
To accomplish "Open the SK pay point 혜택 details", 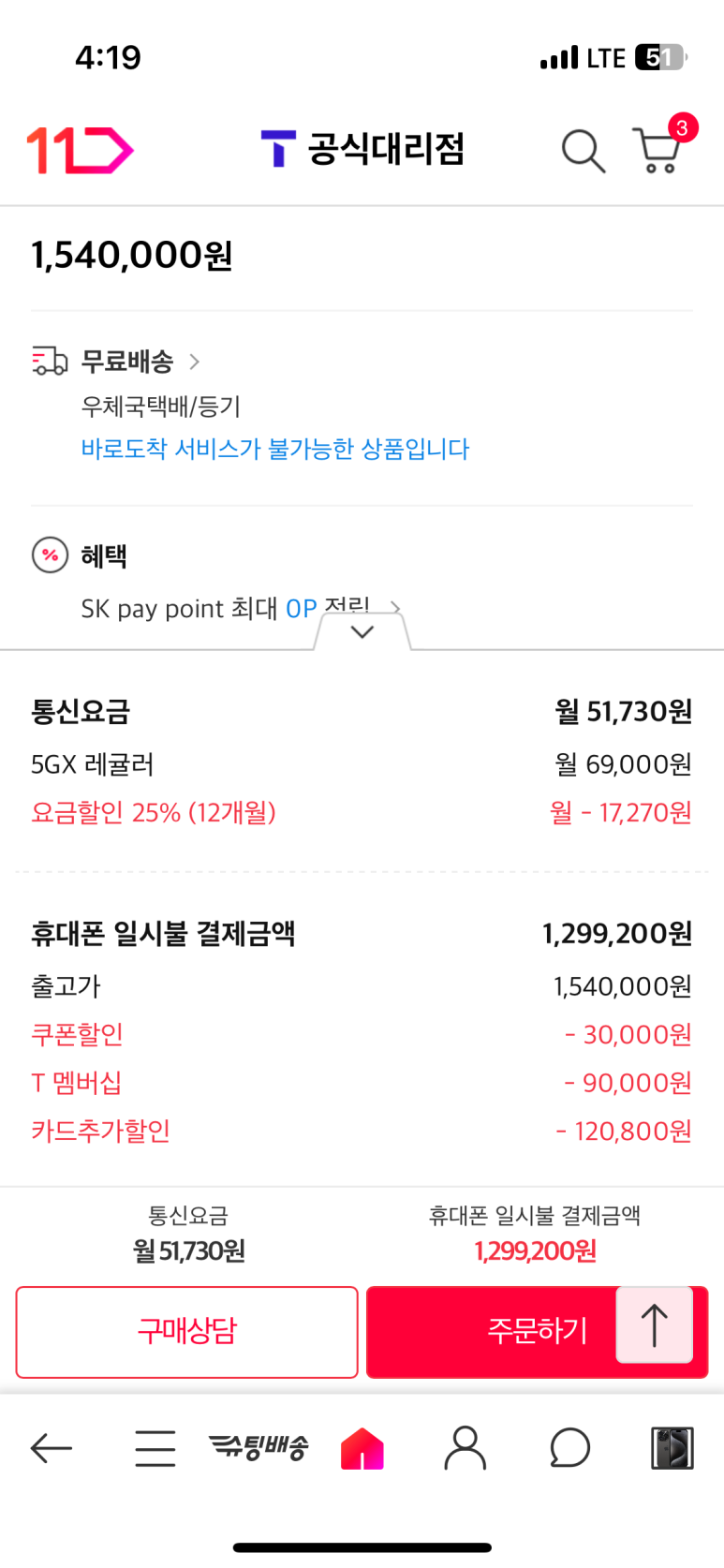I will tap(241, 608).
